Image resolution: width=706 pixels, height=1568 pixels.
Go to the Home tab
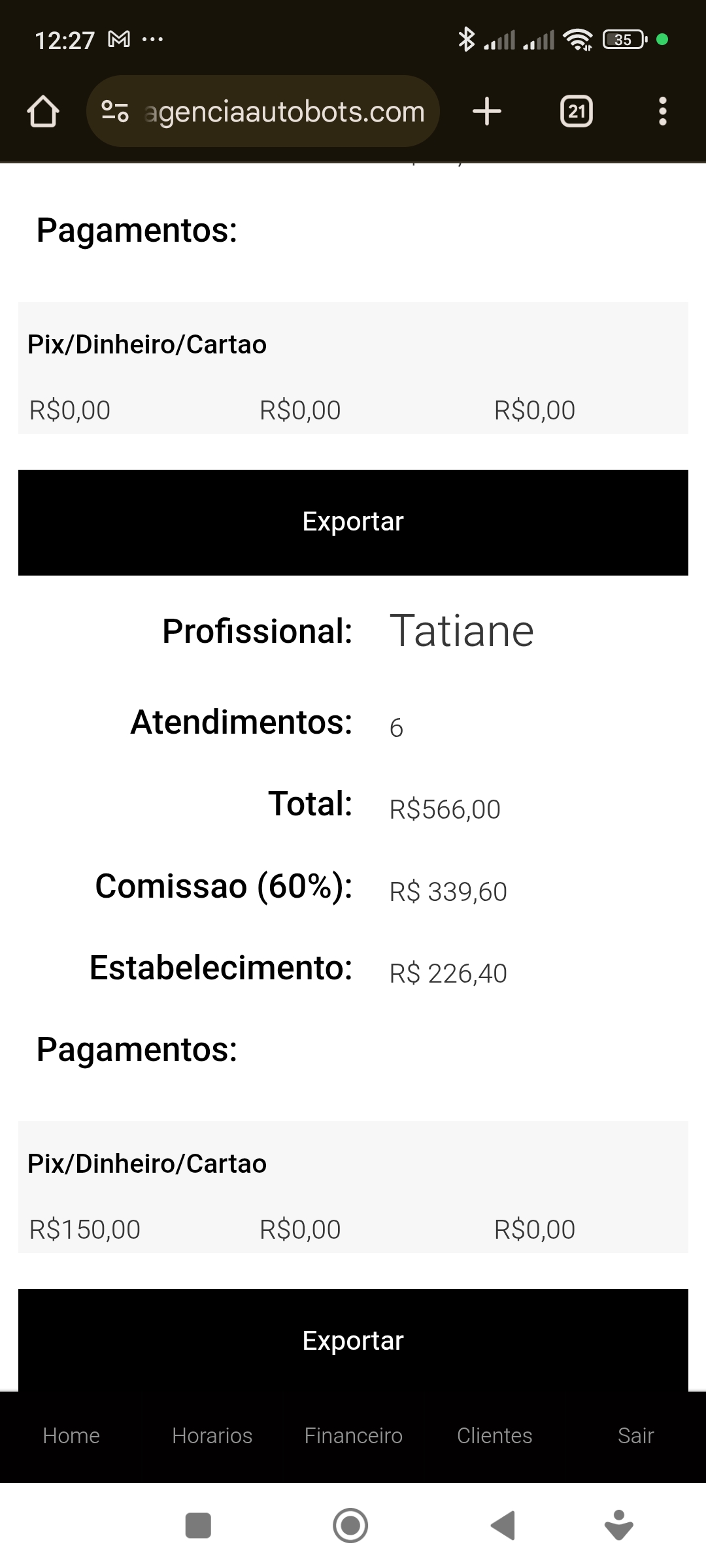coord(71,1436)
